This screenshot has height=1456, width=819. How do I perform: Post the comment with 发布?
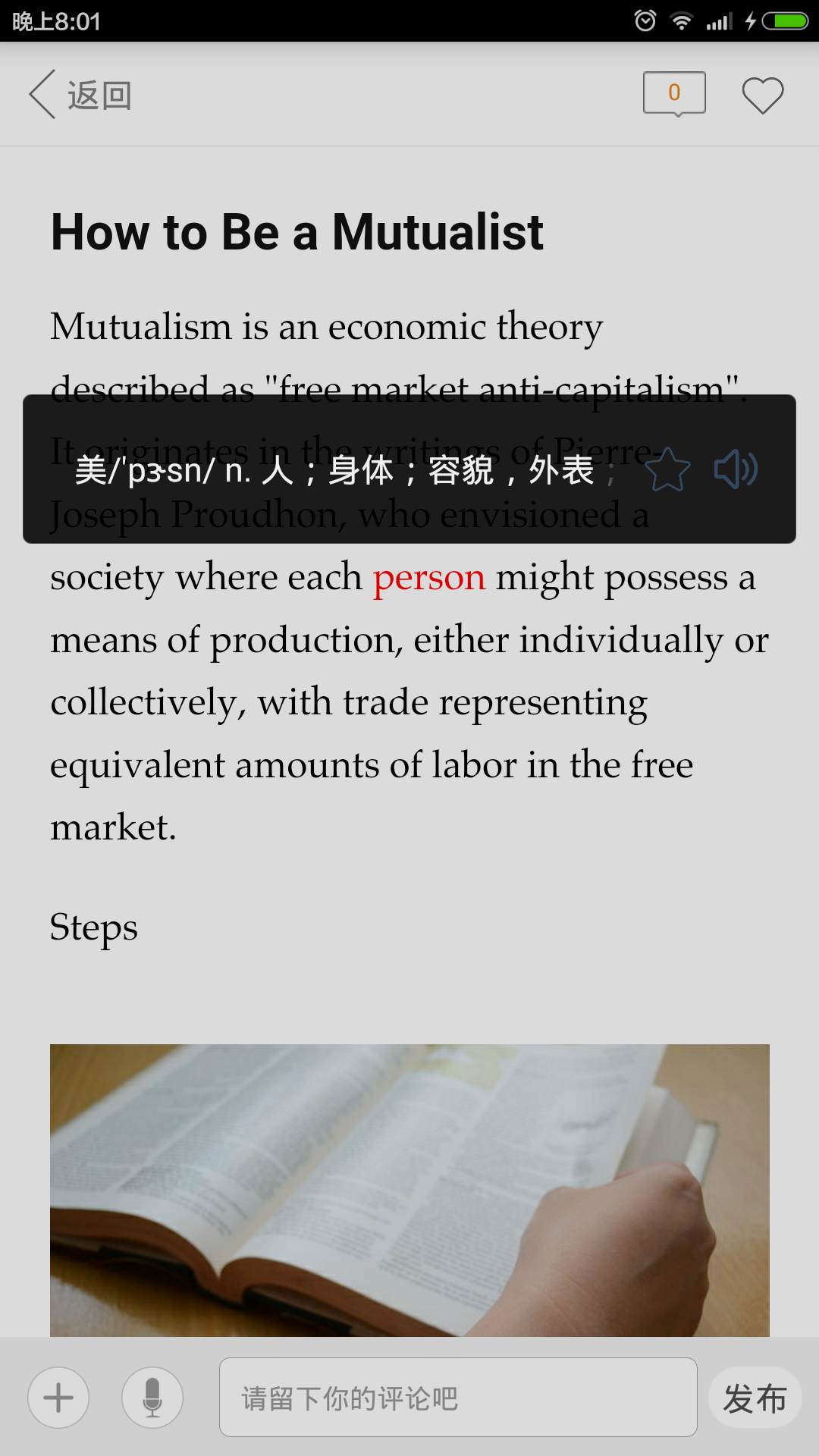coord(755,1398)
